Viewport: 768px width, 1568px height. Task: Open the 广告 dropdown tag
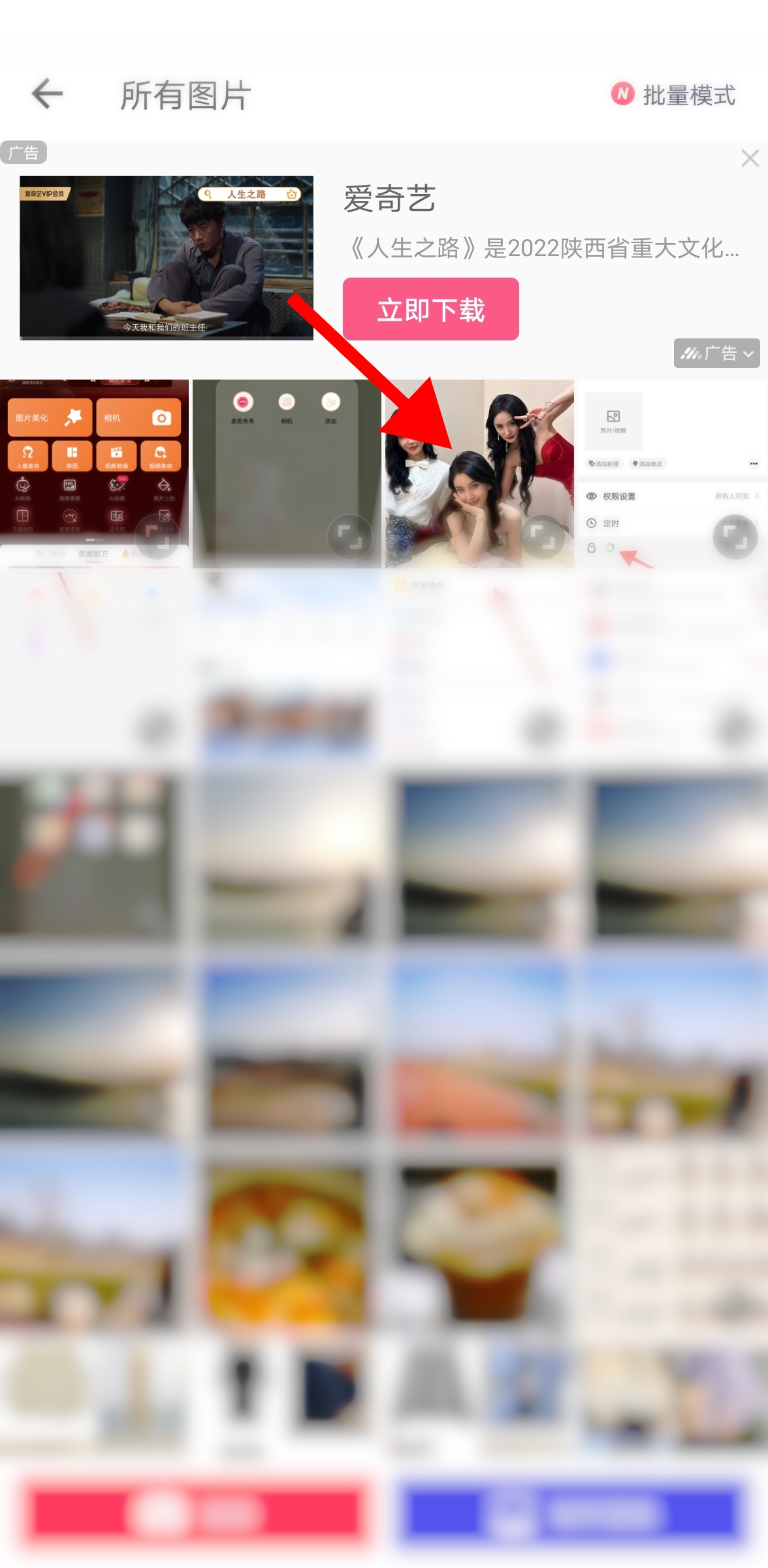click(x=716, y=353)
